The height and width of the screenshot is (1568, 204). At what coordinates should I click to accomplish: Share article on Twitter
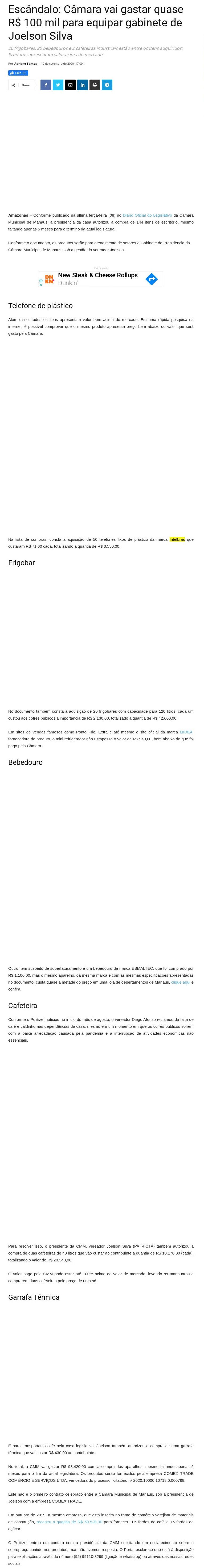(58, 85)
